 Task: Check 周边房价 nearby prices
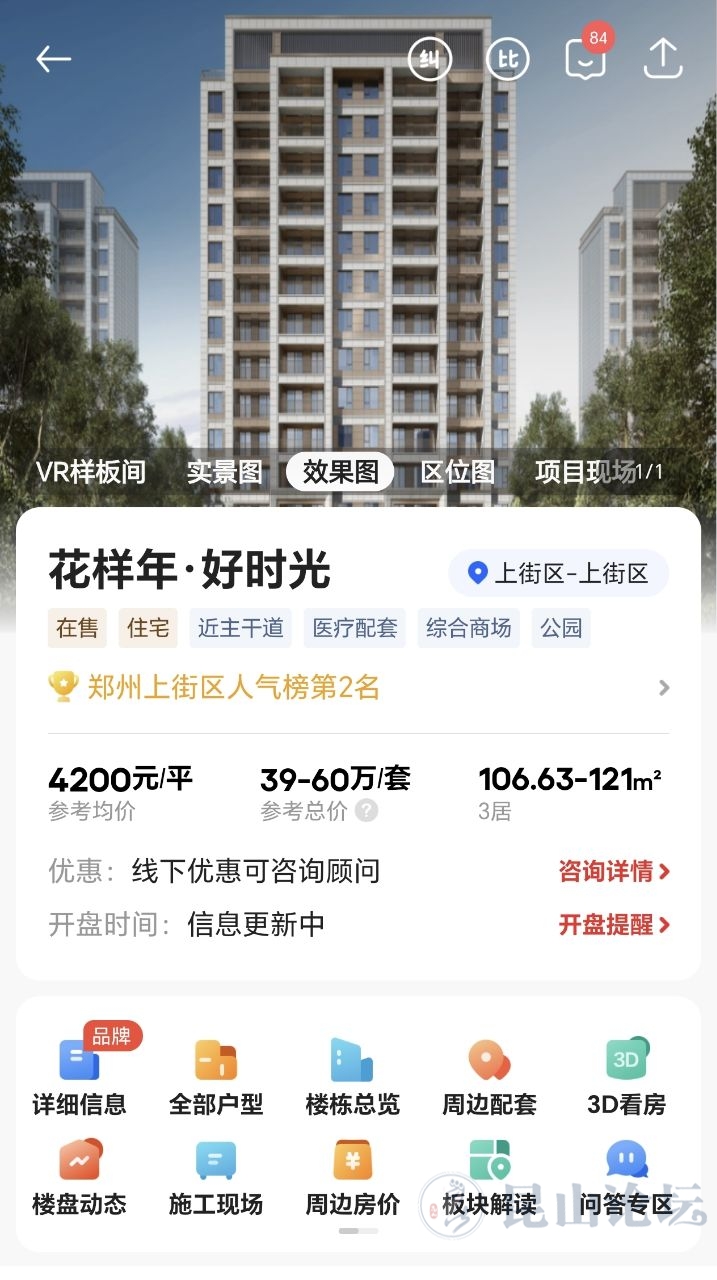pyautogui.click(x=352, y=1177)
